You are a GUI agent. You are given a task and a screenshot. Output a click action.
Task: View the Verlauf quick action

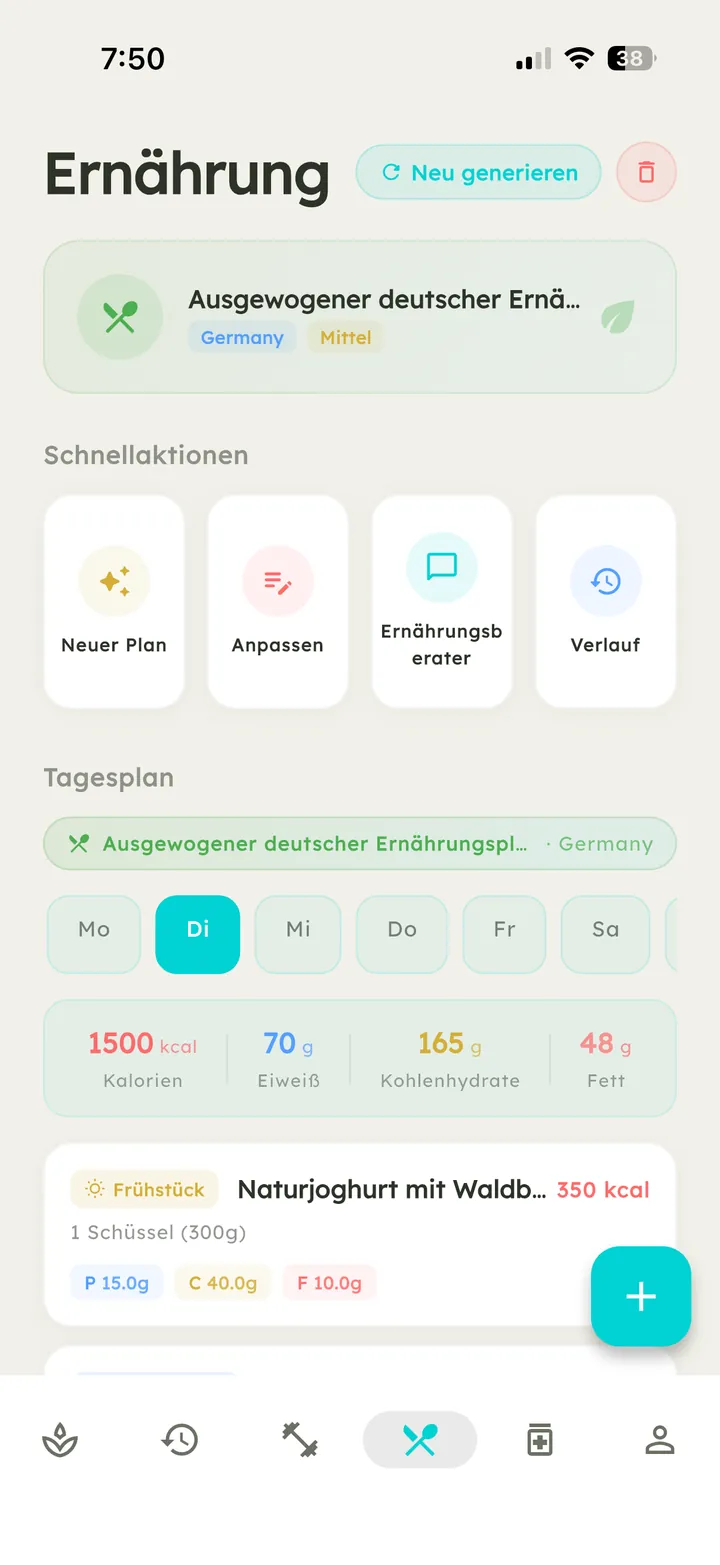click(606, 601)
